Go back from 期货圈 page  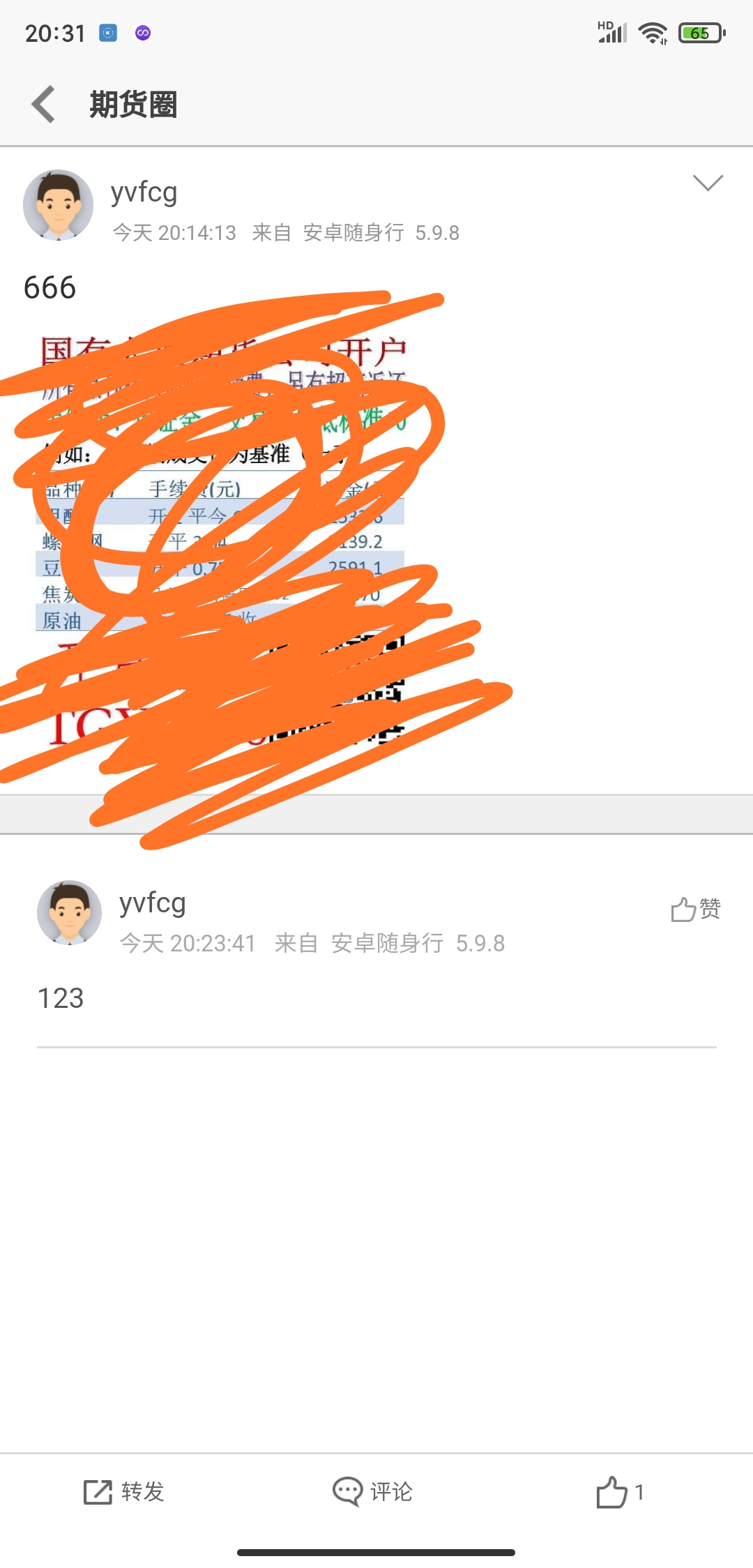(x=44, y=105)
